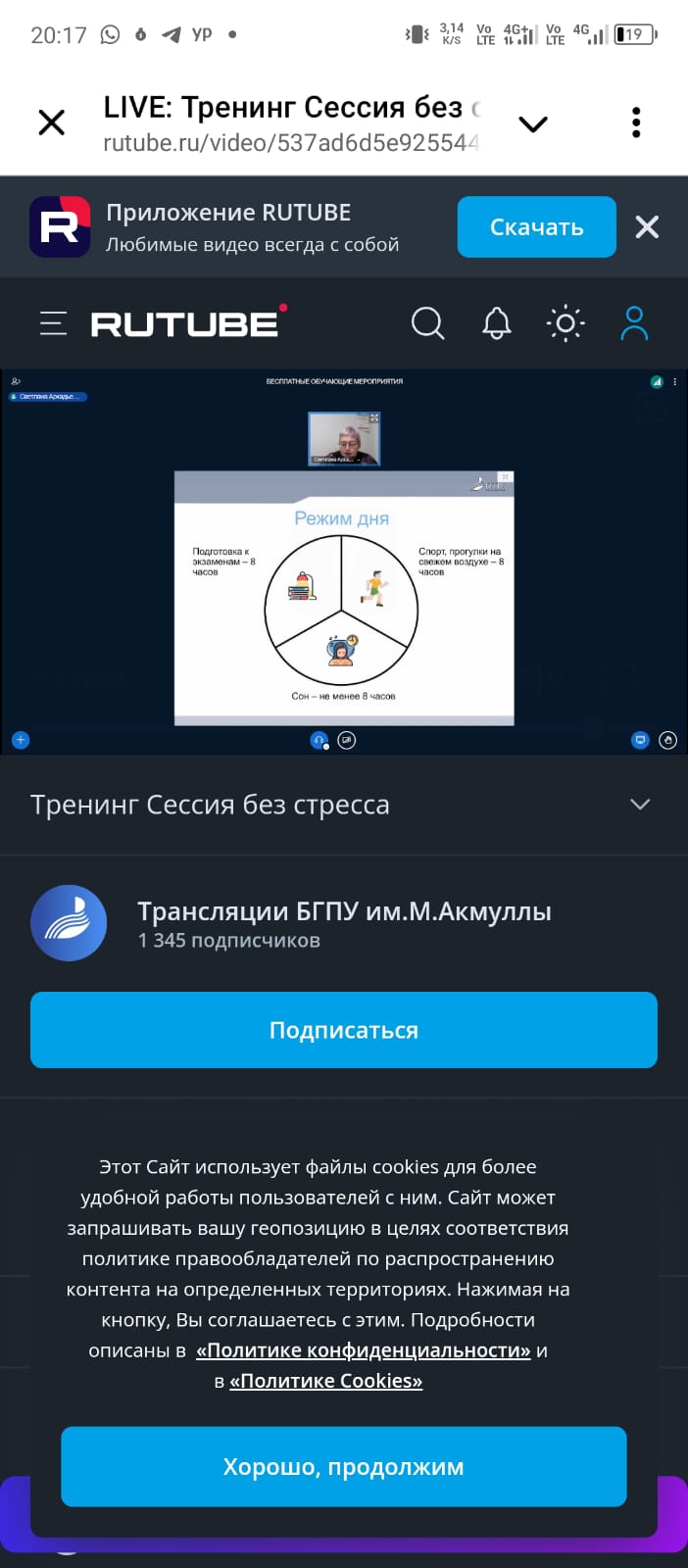Expand the page title dropdown arrow
This screenshot has height=1568, width=688.
533,124
